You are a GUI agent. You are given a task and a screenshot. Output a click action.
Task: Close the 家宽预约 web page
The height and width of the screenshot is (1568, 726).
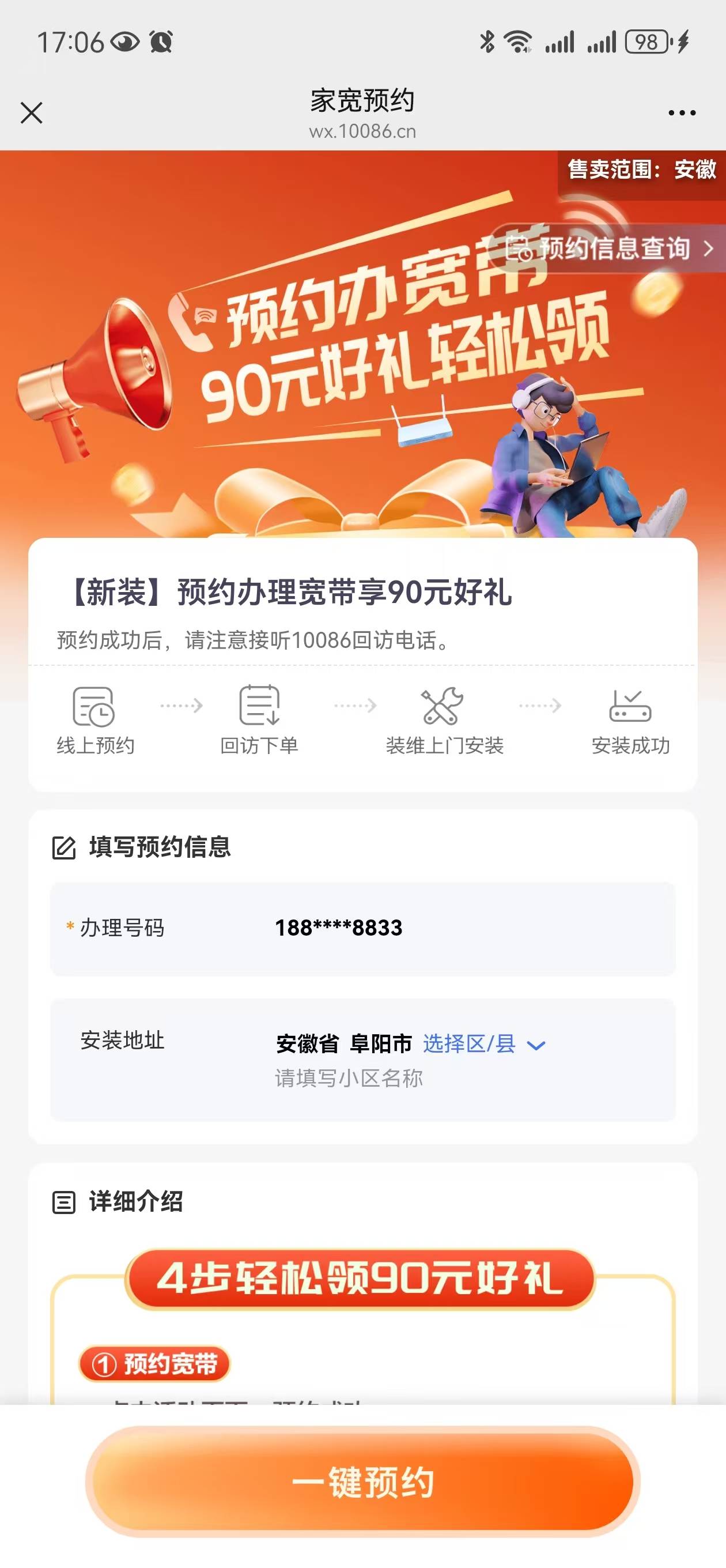pos(32,113)
